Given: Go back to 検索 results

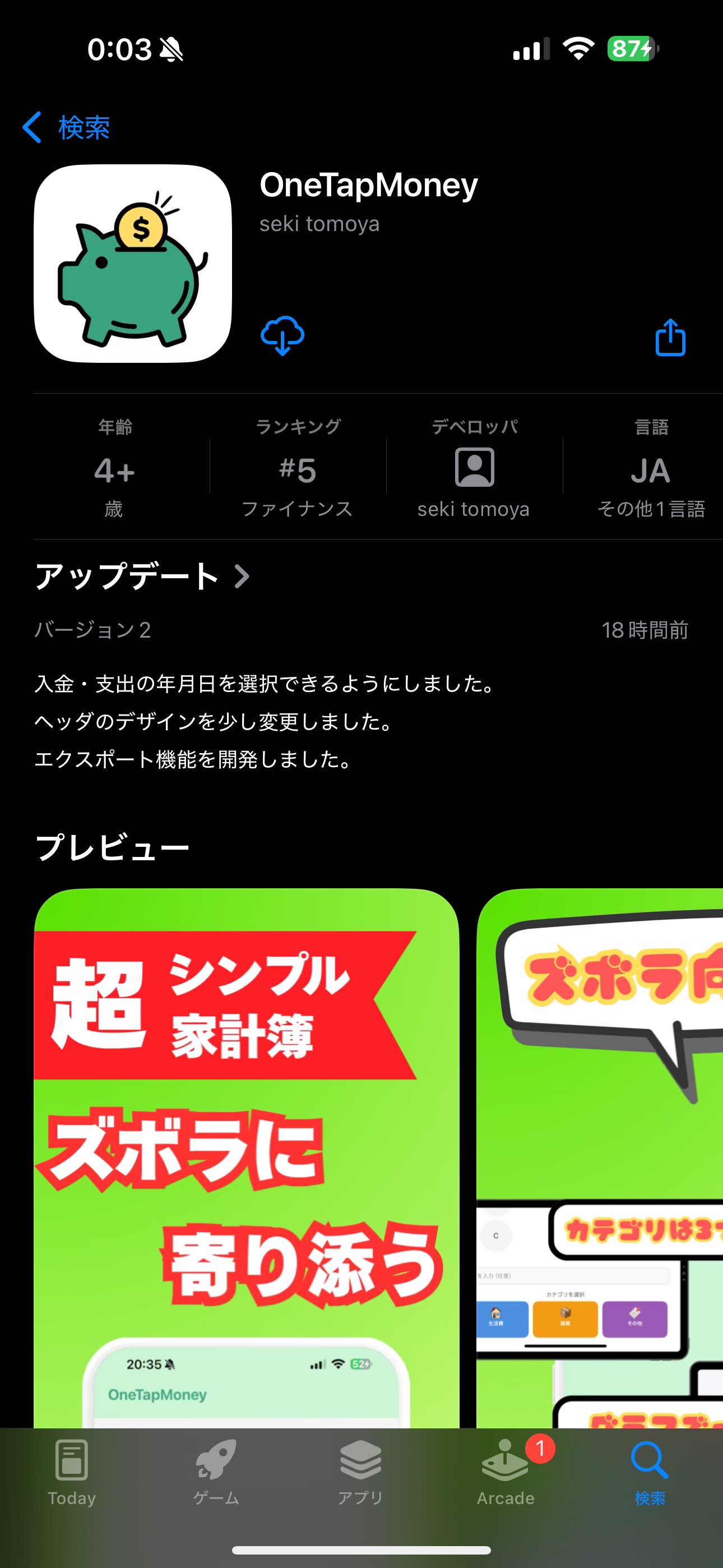Looking at the screenshot, I should point(66,128).
